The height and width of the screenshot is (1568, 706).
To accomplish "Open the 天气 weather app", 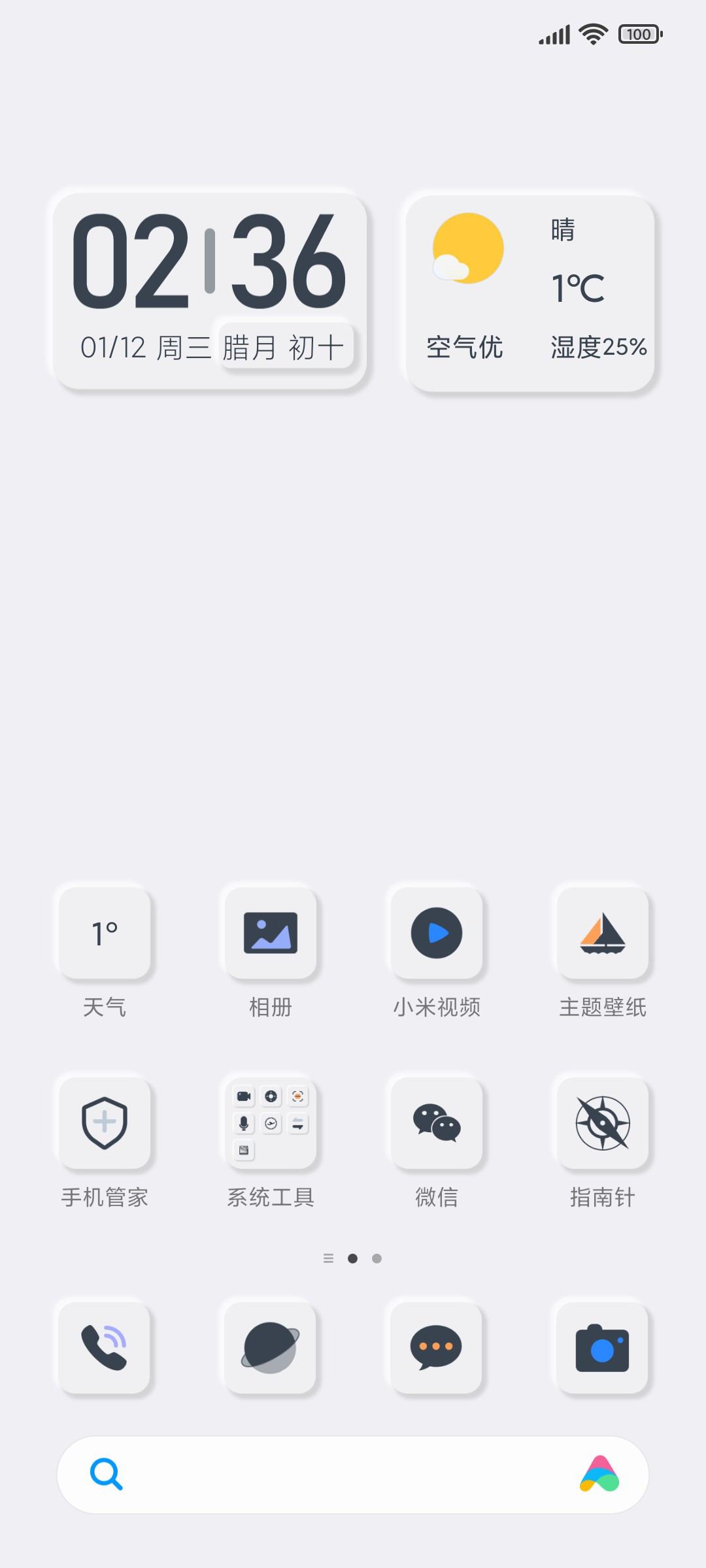I will tap(105, 933).
